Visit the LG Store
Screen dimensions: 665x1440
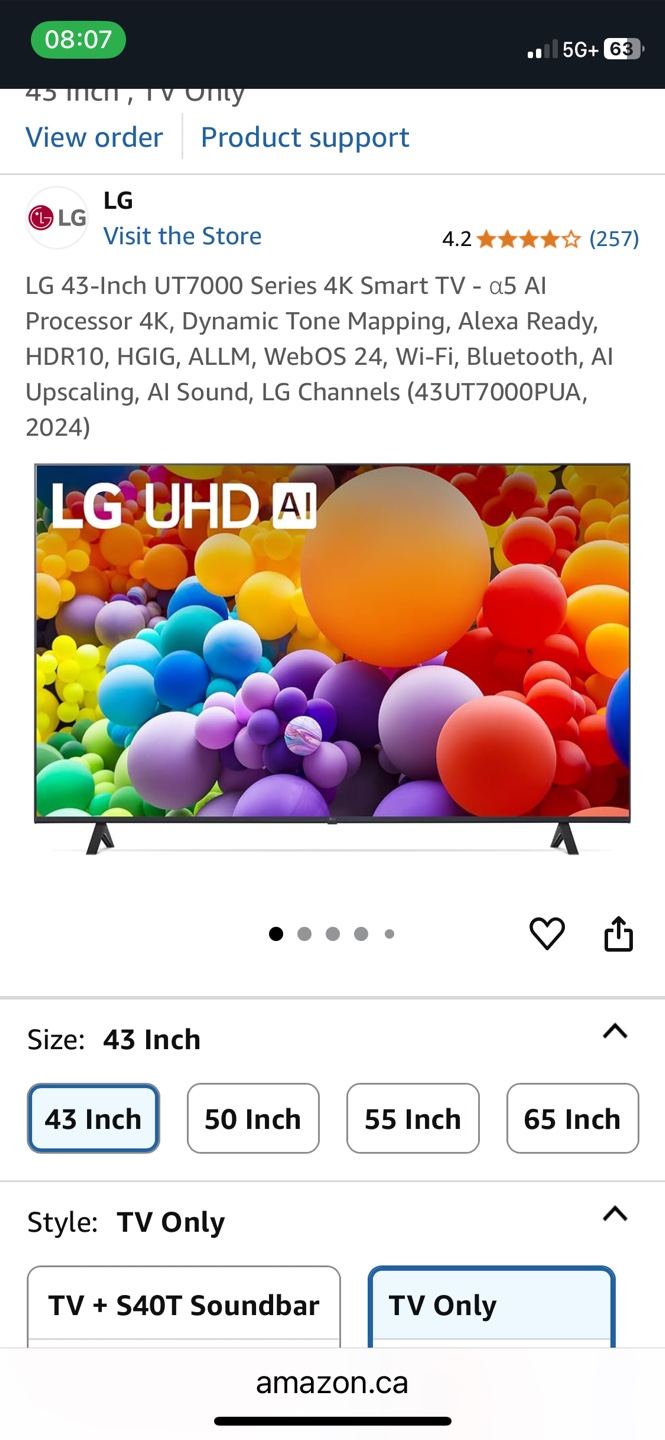pyautogui.click(x=182, y=236)
